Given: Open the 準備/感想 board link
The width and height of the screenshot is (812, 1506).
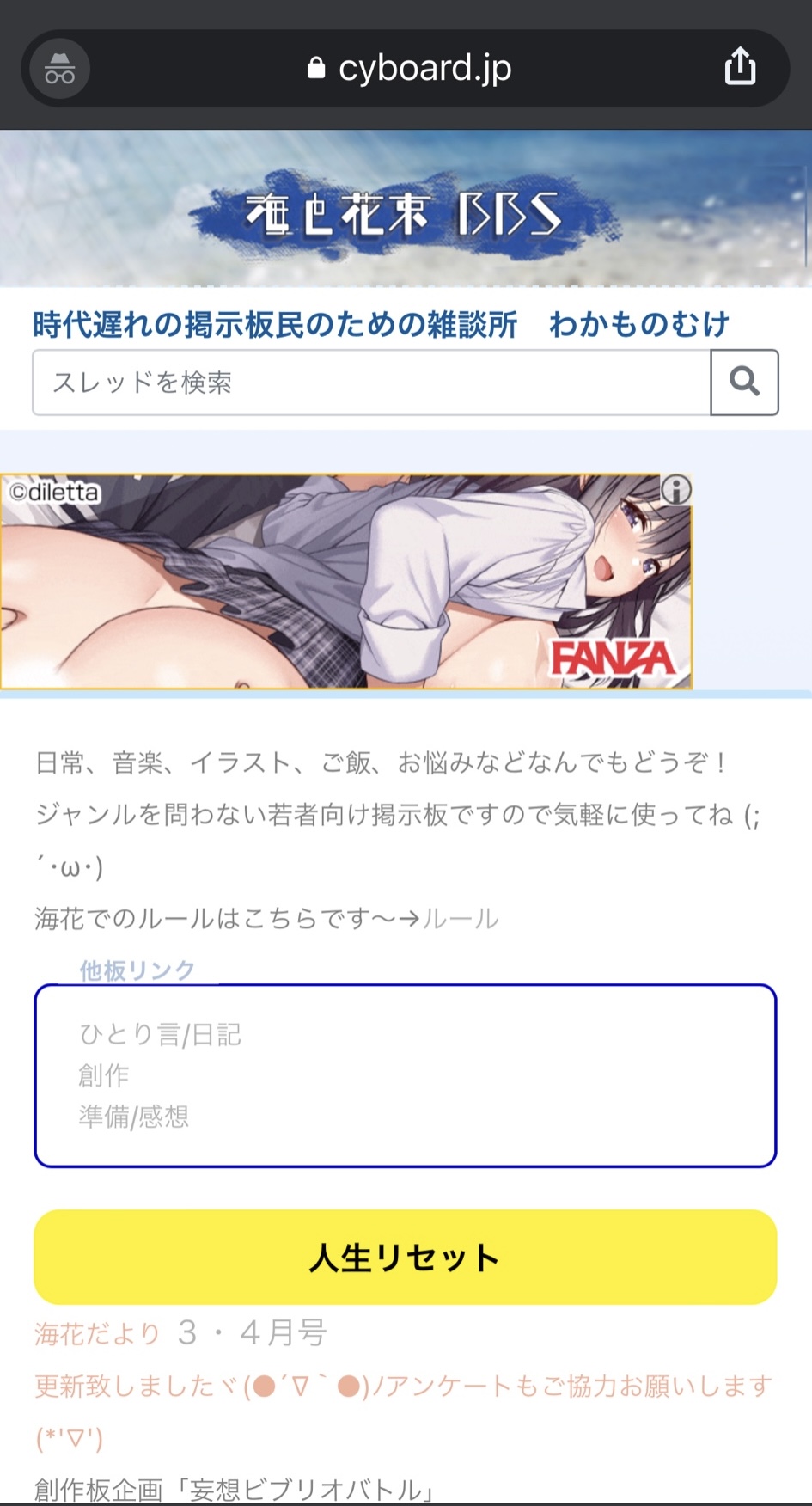Looking at the screenshot, I should [133, 1117].
